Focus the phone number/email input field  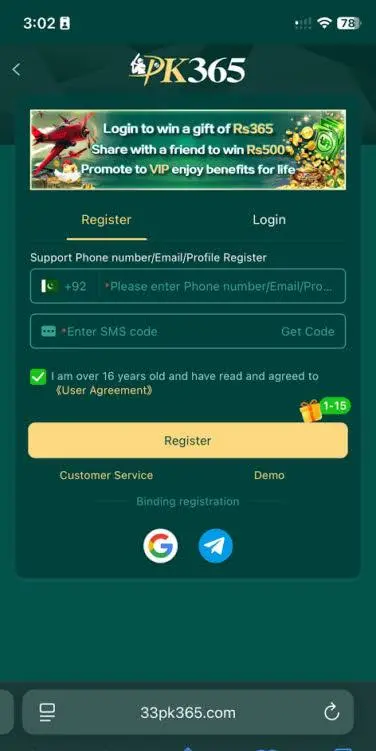click(x=218, y=286)
